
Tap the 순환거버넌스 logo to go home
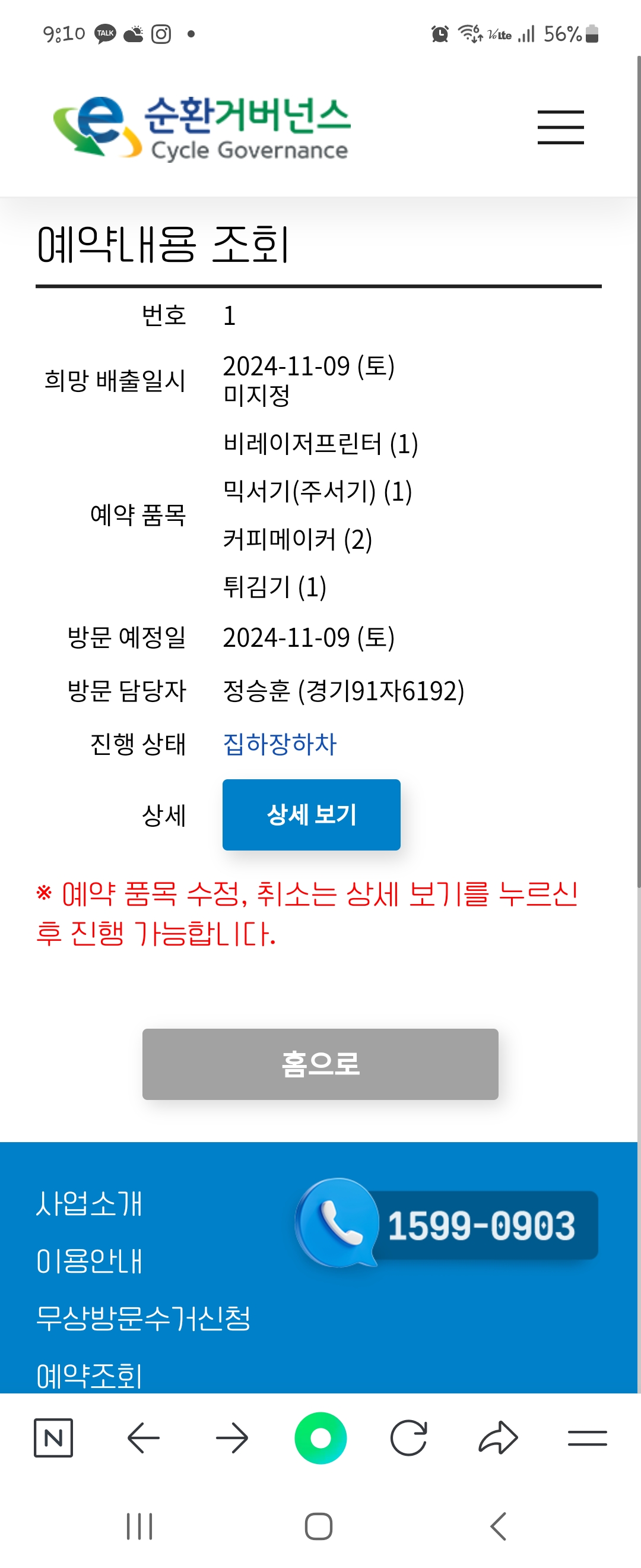[201, 128]
